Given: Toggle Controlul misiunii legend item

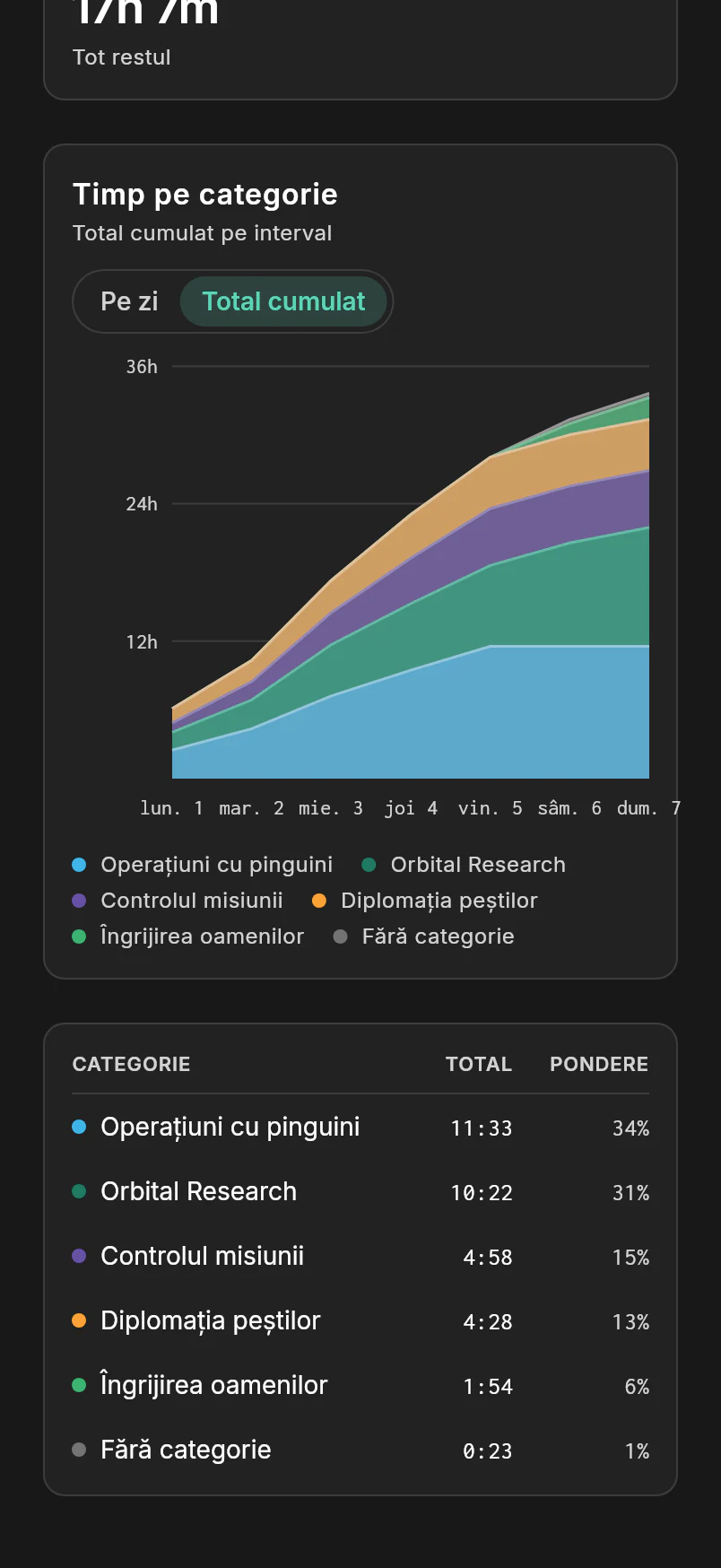Looking at the screenshot, I should click(x=178, y=901).
